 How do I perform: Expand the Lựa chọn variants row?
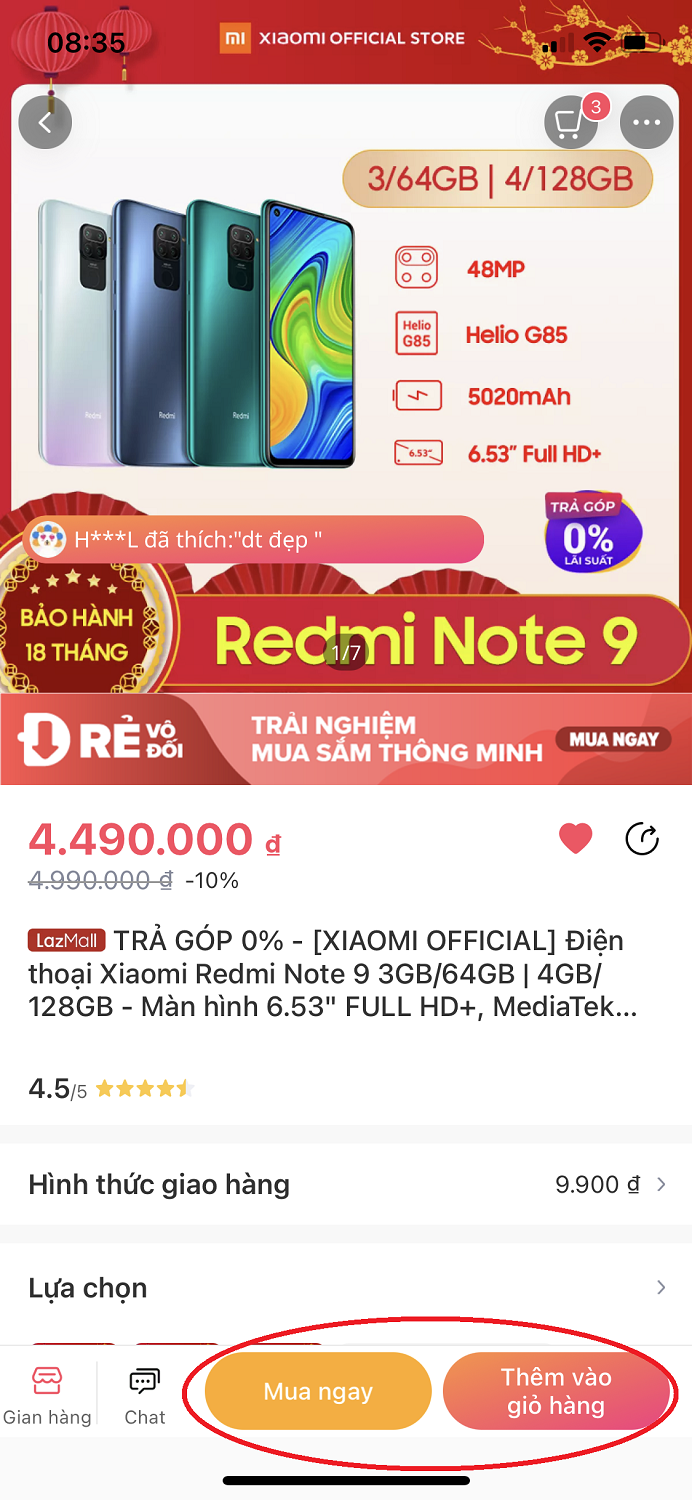pos(346,1288)
